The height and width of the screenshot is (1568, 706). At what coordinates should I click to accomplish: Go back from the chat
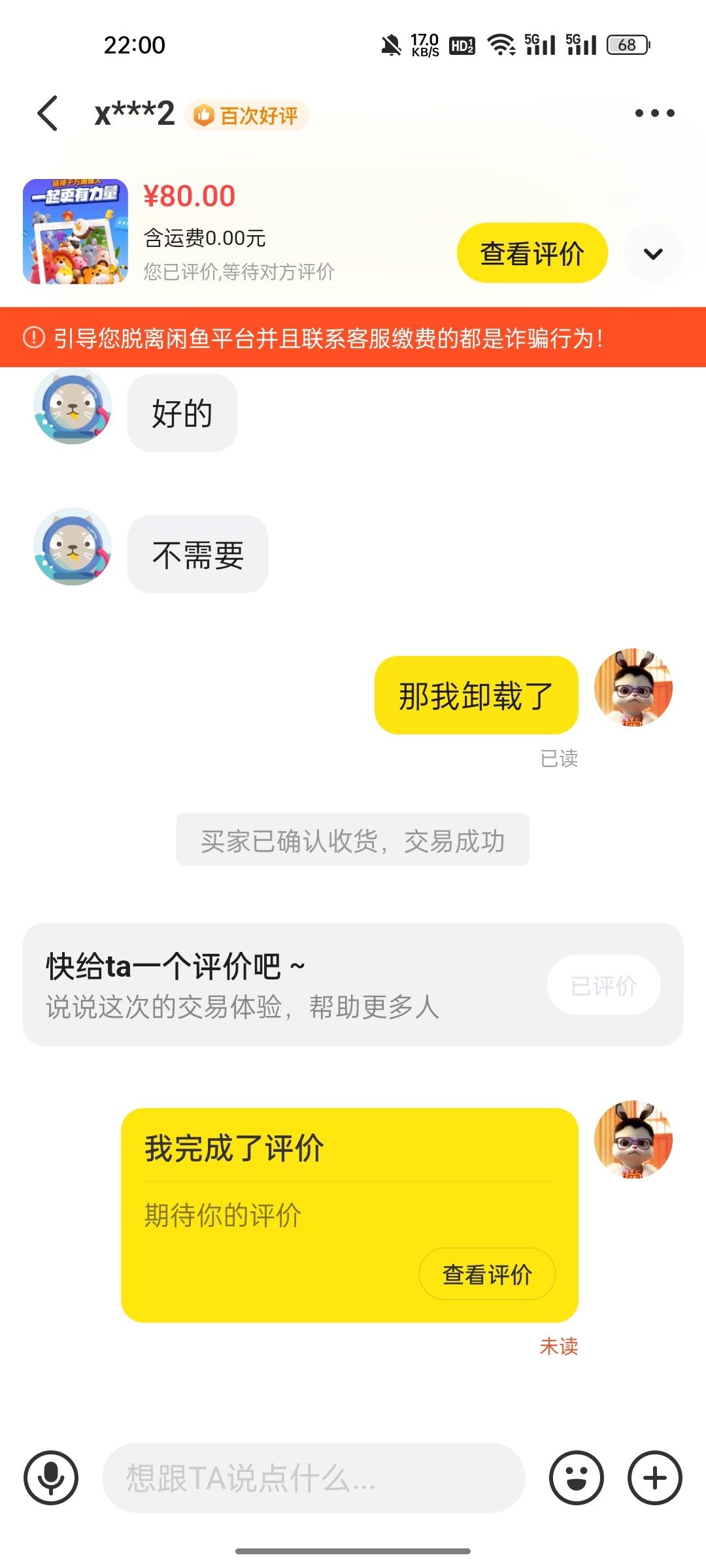coord(48,114)
